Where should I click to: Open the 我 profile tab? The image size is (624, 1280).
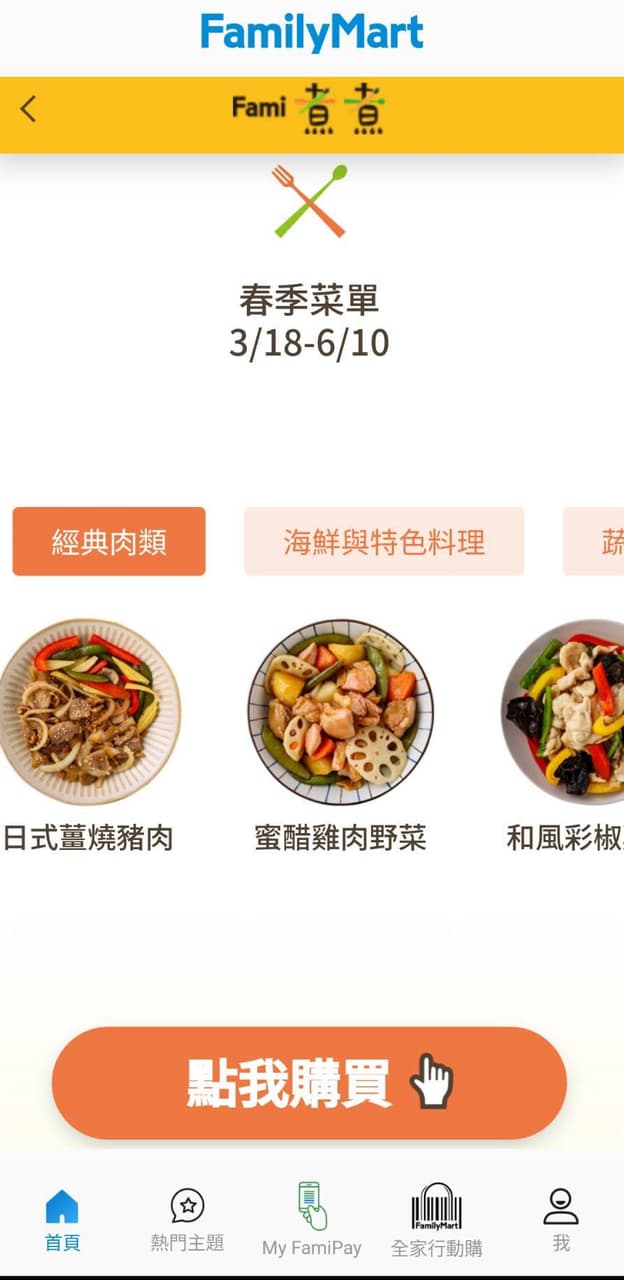click(561, 1220)
